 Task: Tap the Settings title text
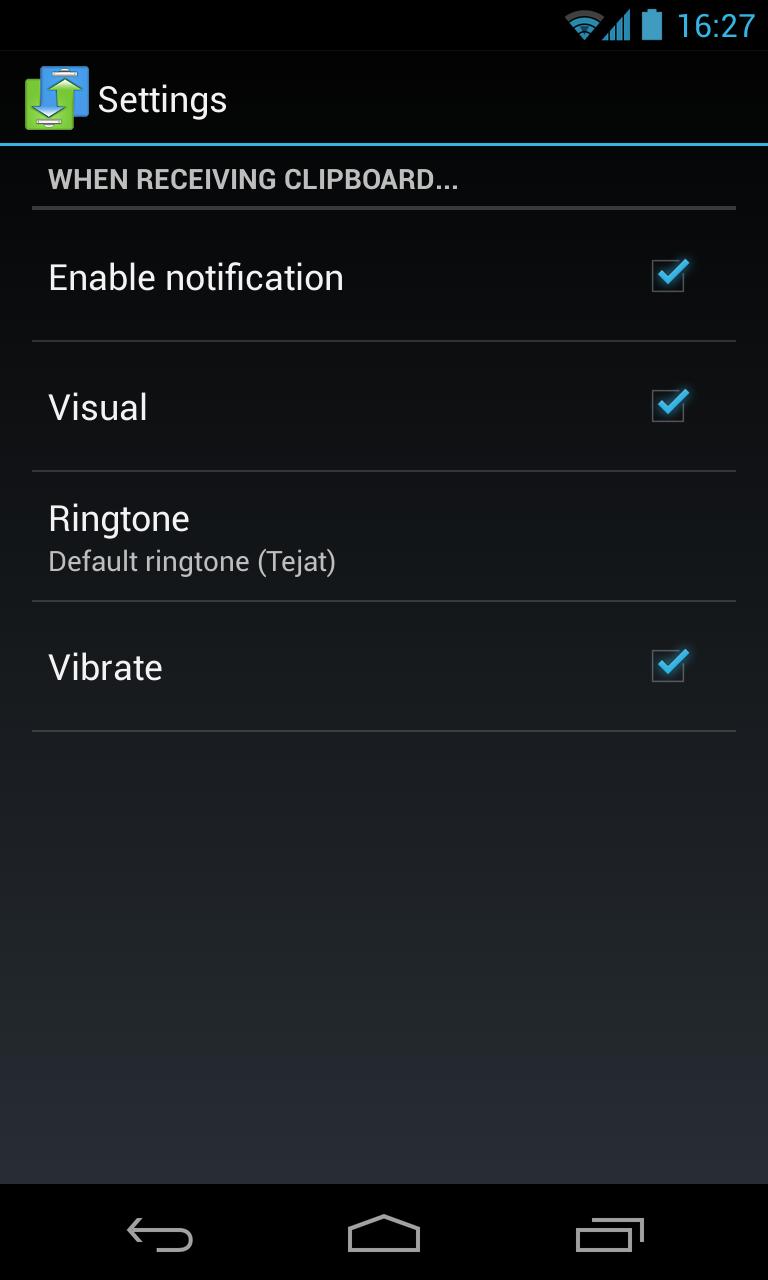tap(162, 97)
